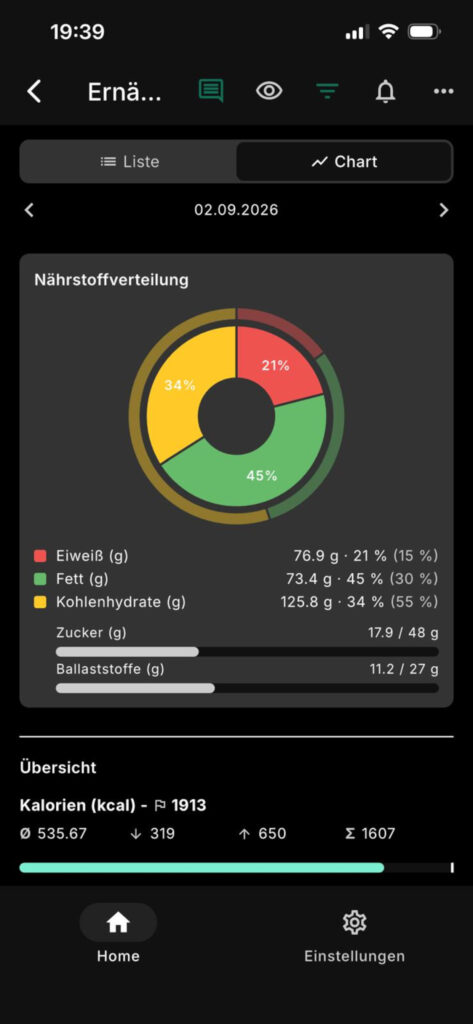The image size is (473, 1024).
Task: Go back using the top-left arrow
Action: pos(34,91)
